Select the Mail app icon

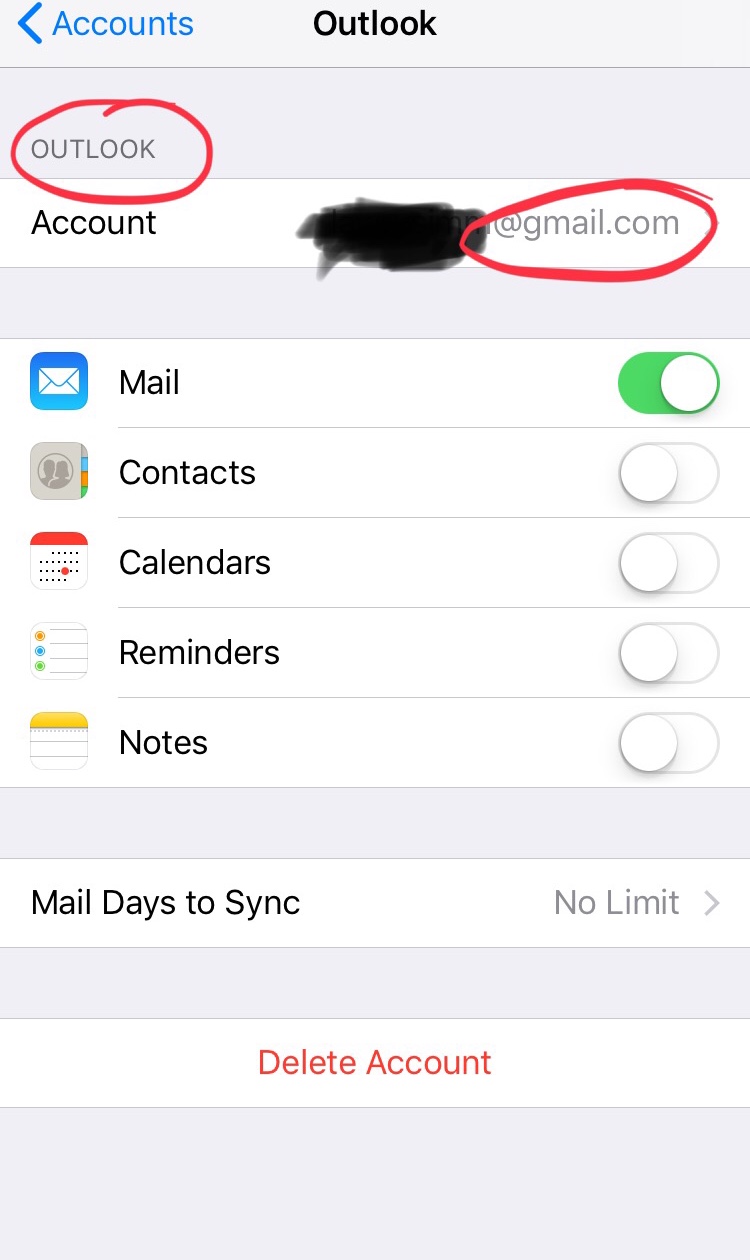point(58,381)
